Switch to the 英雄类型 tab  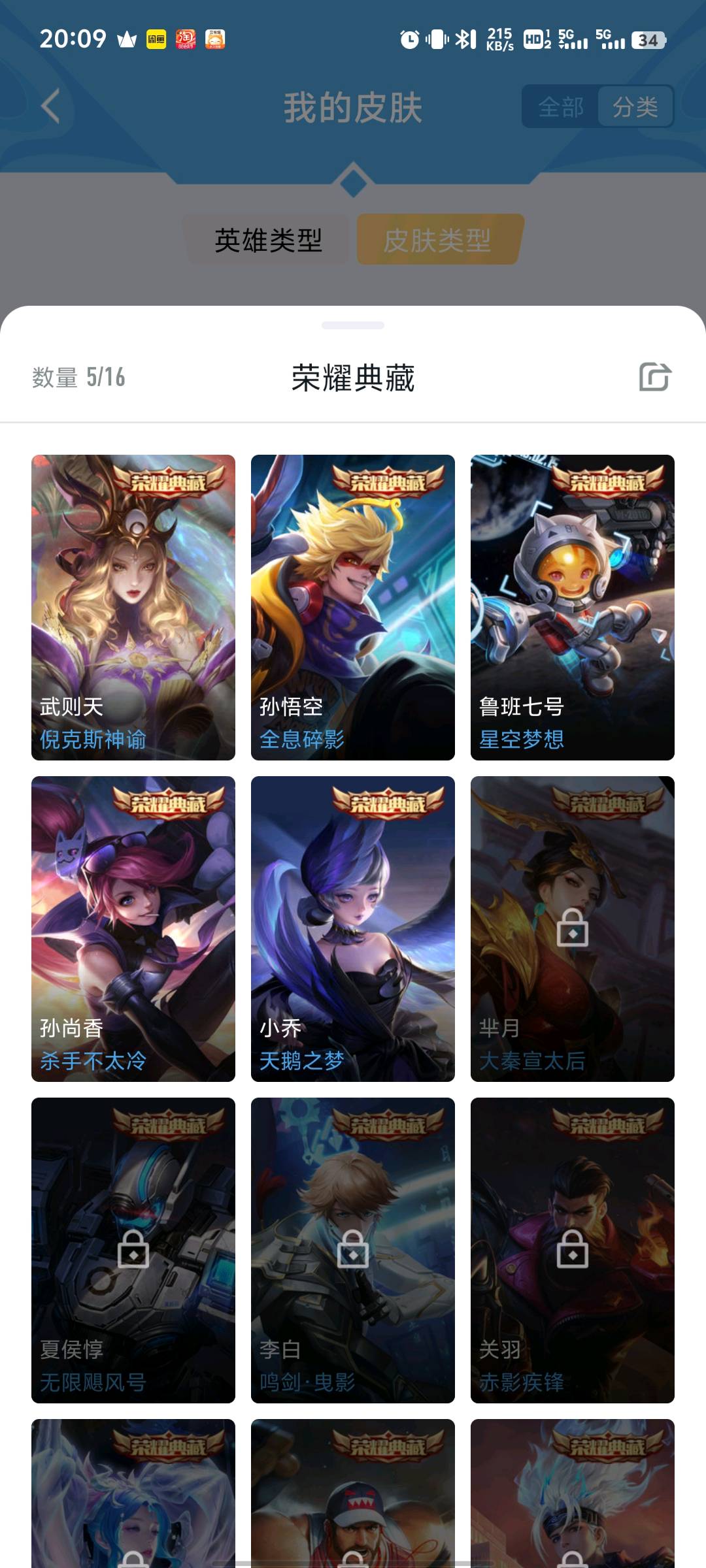pos(268,240)
